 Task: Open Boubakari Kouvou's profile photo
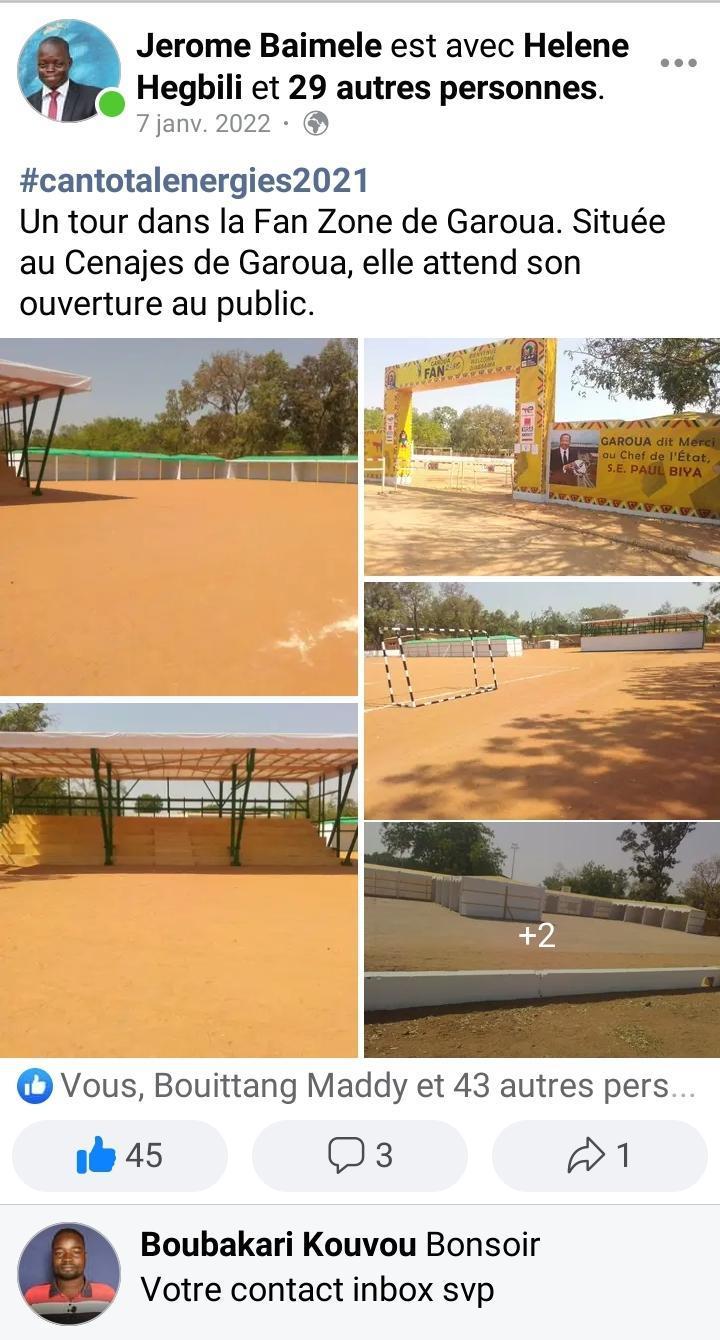pos(68,1274)
